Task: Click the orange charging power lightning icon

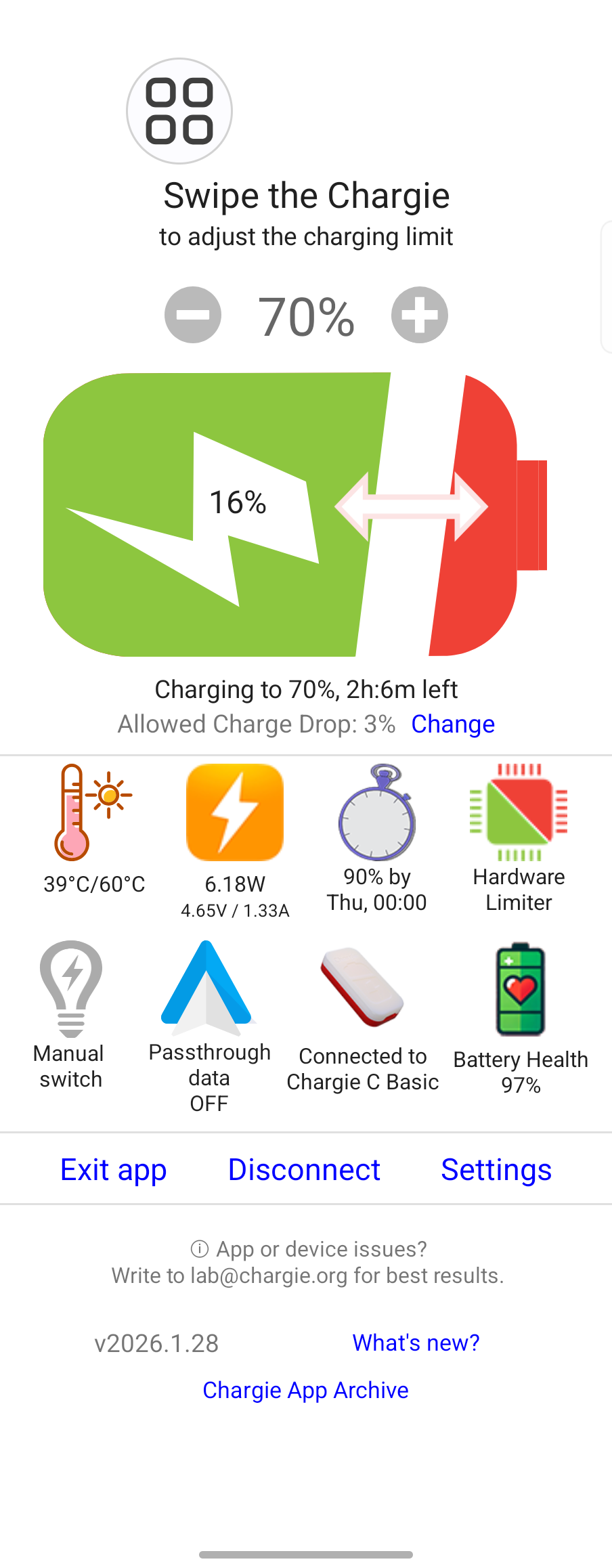Action: [x=235, y=812]
